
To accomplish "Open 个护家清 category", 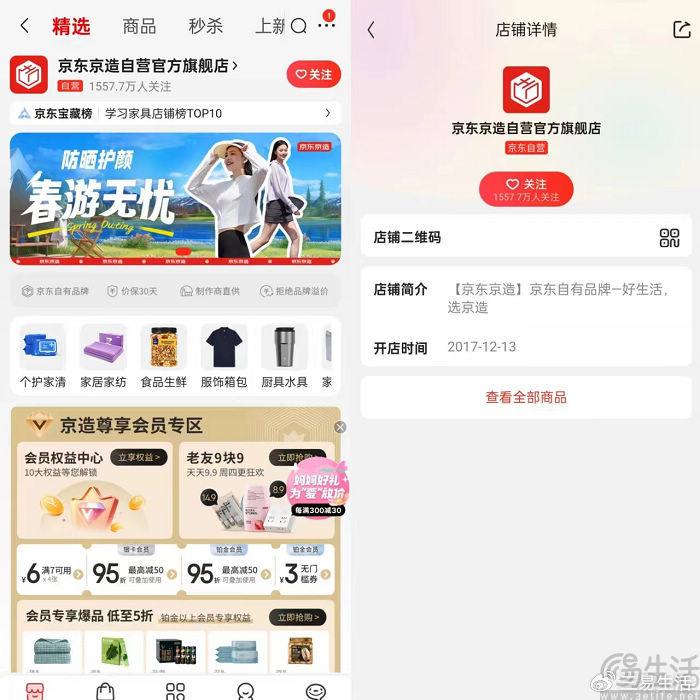I will (42, 355).
